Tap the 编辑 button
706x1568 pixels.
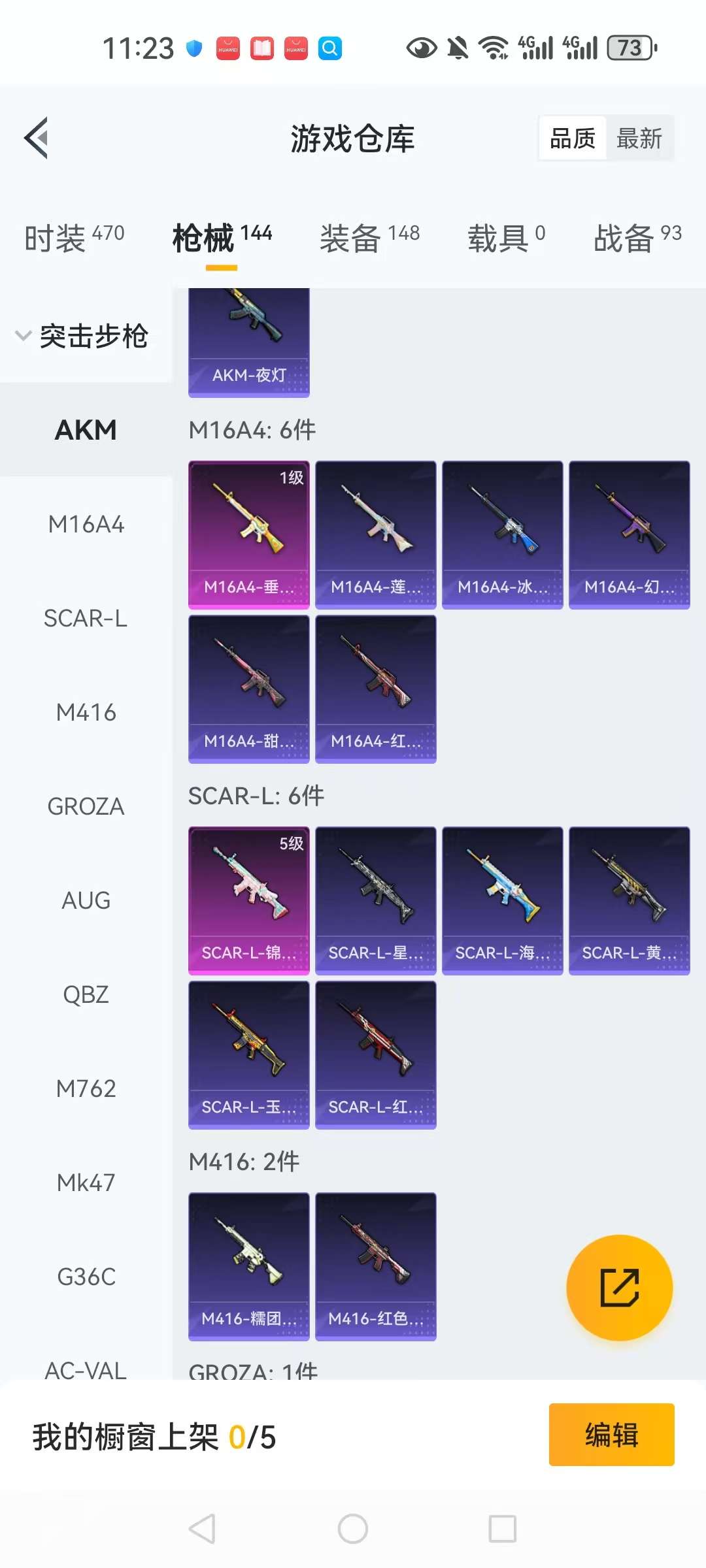611,1435
